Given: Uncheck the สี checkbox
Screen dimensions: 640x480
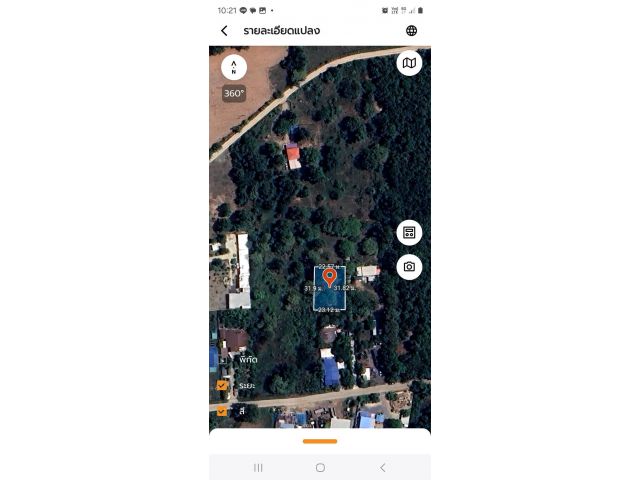Looking at the screenshot, I should tap(222, 410).
